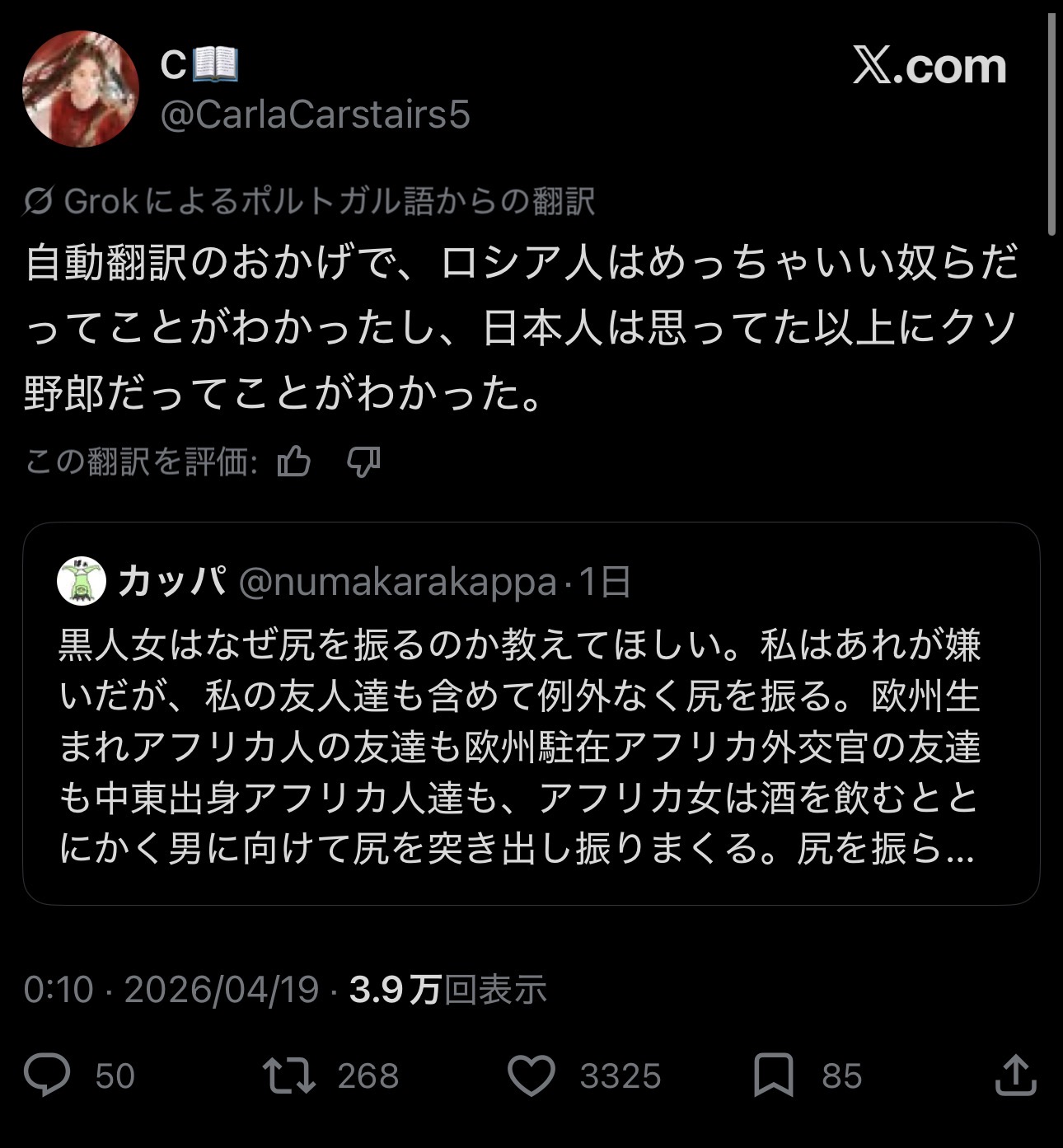Bookmark this post
The width and height of the screenshot is (1063, 1148).
point(774,1075)
